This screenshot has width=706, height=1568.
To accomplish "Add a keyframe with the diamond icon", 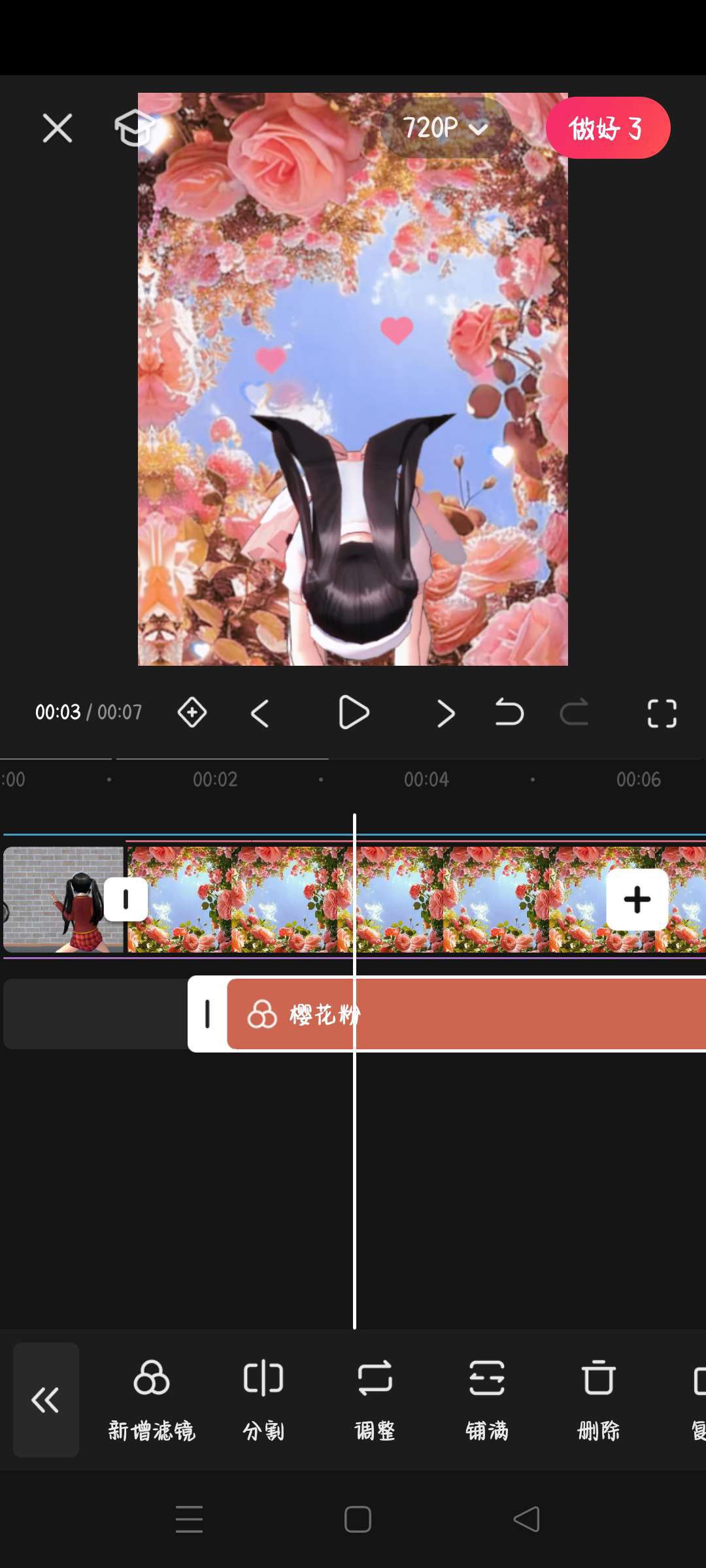I will (192, 712).
